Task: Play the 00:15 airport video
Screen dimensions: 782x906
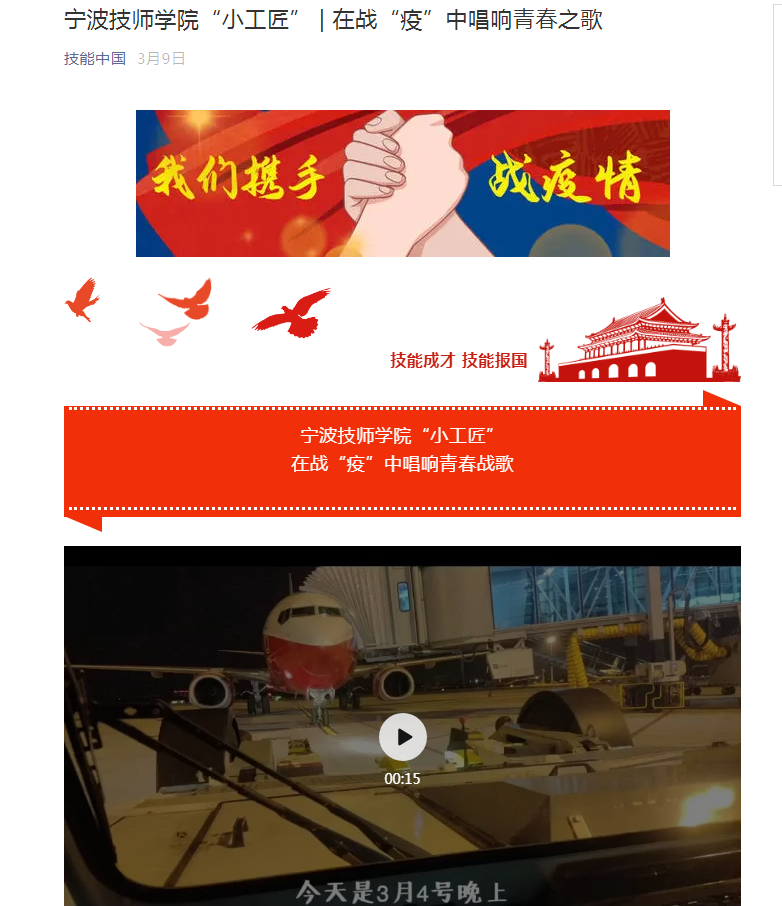Action: (403, 737)
